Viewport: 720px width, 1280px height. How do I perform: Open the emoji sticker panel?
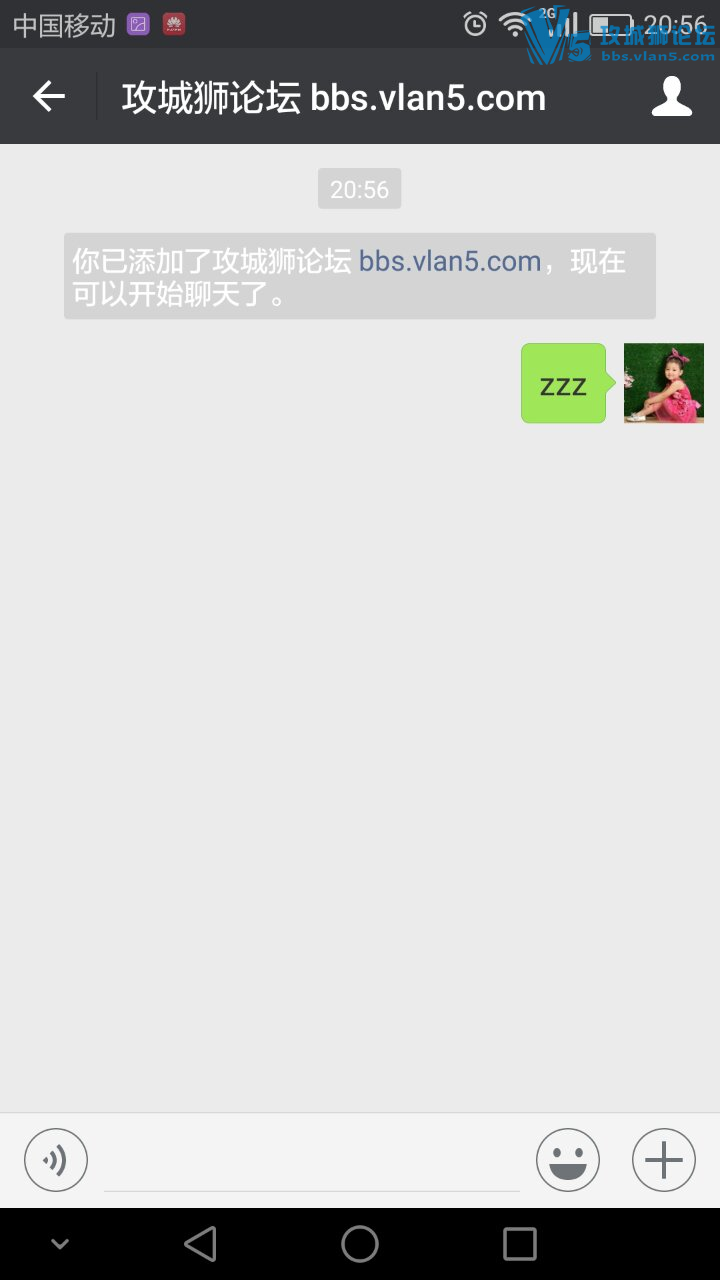[x=568, y=1161]
